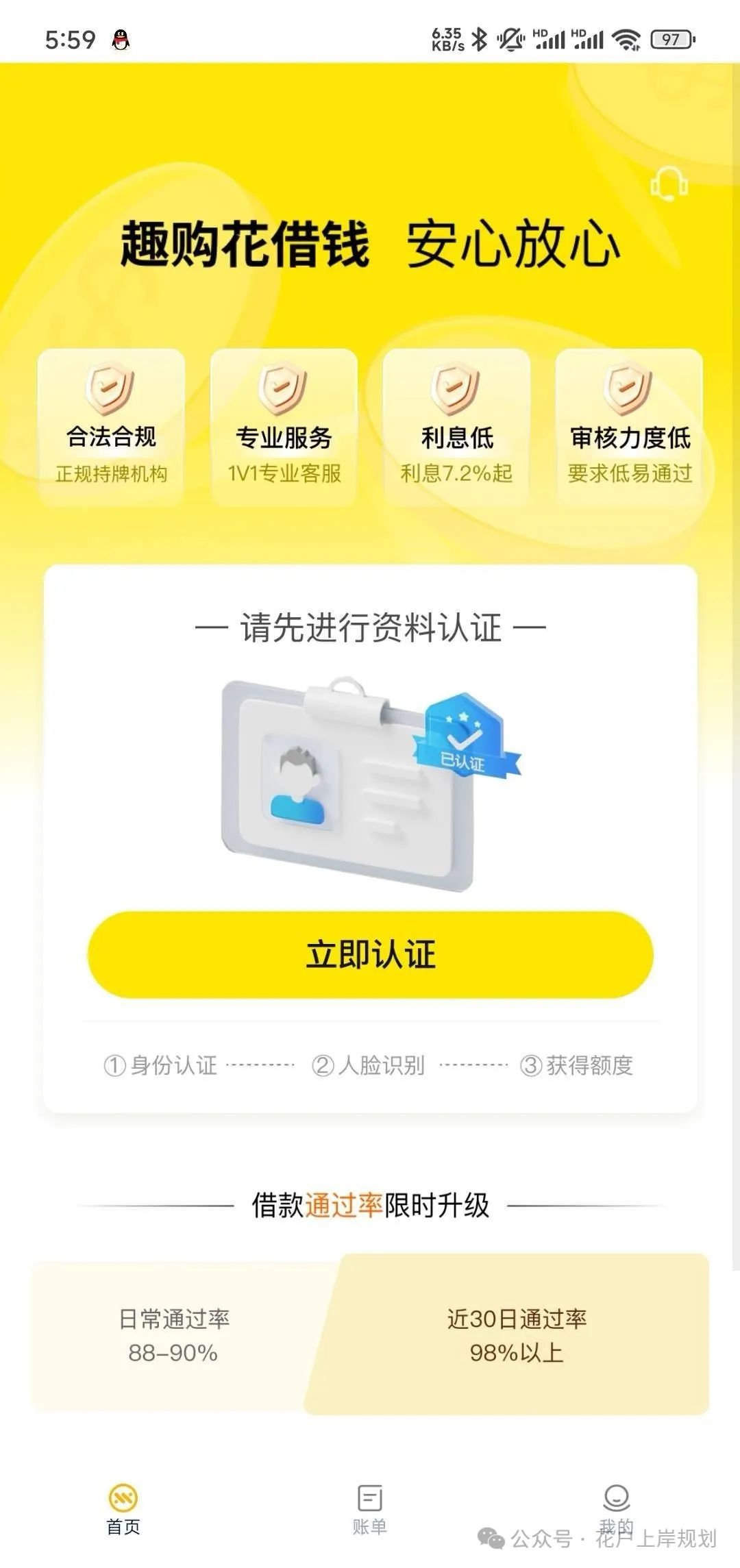Select the 首页 tab

[123, 1510]
